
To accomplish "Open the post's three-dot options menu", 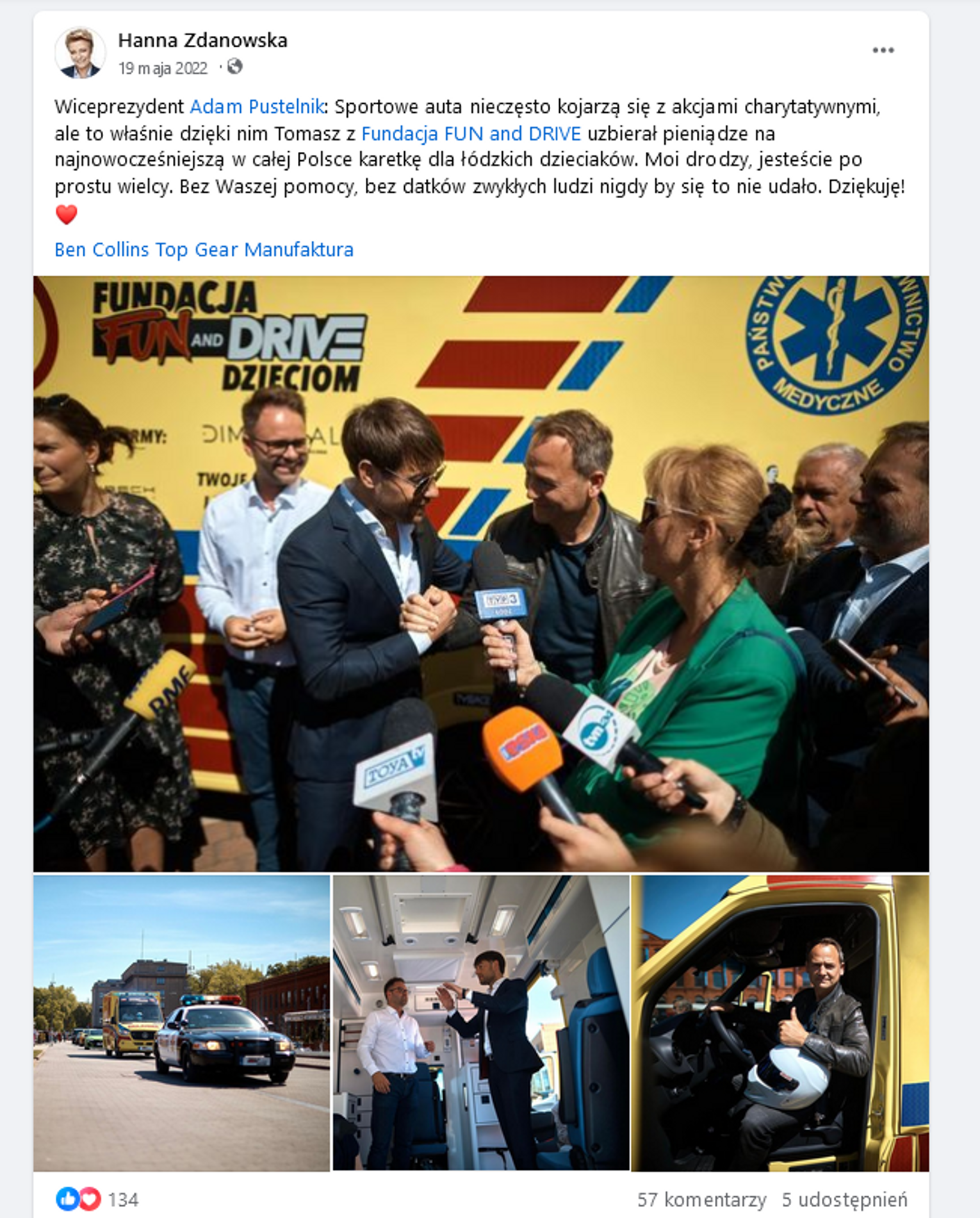I will [x=883, y=51].
